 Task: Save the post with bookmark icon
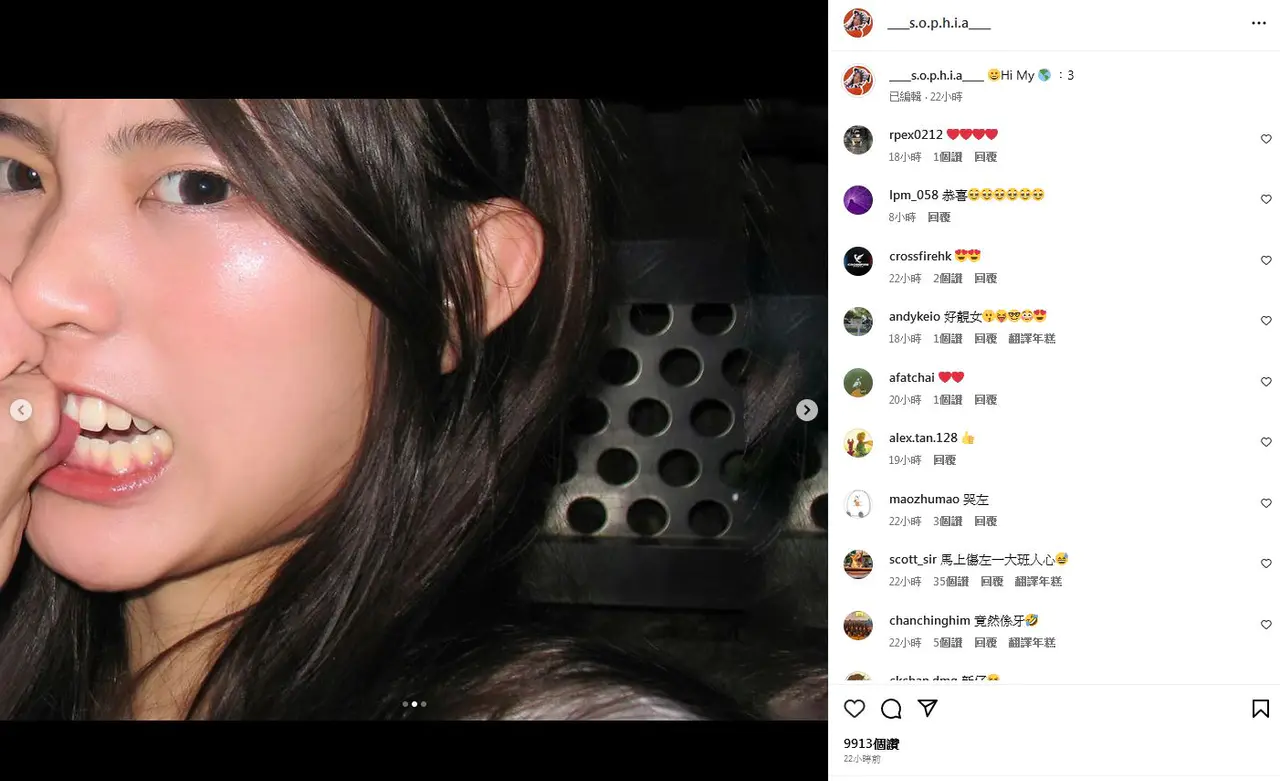pyautogui.click(x=1260, y=709)
